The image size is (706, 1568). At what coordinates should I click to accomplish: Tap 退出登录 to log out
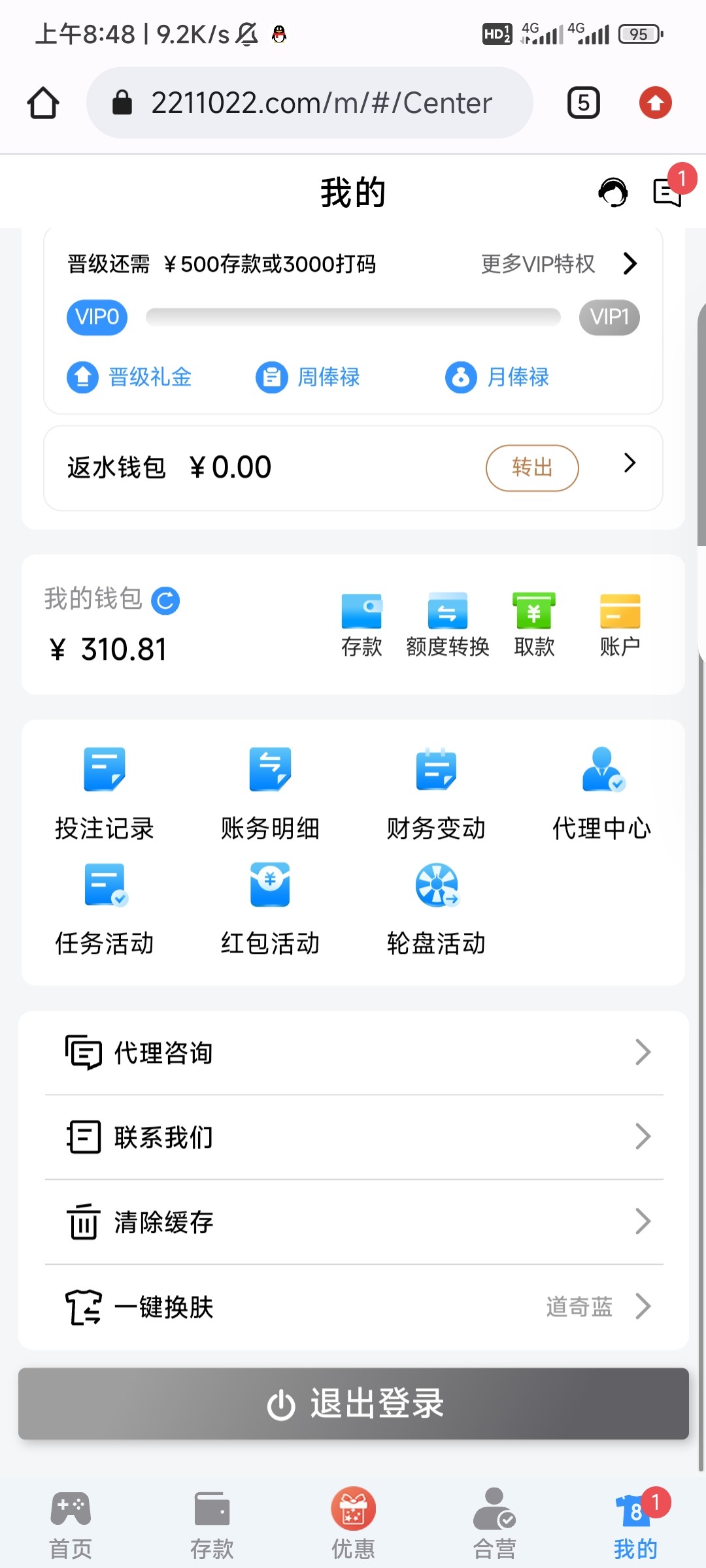[x=354, y=1403]
